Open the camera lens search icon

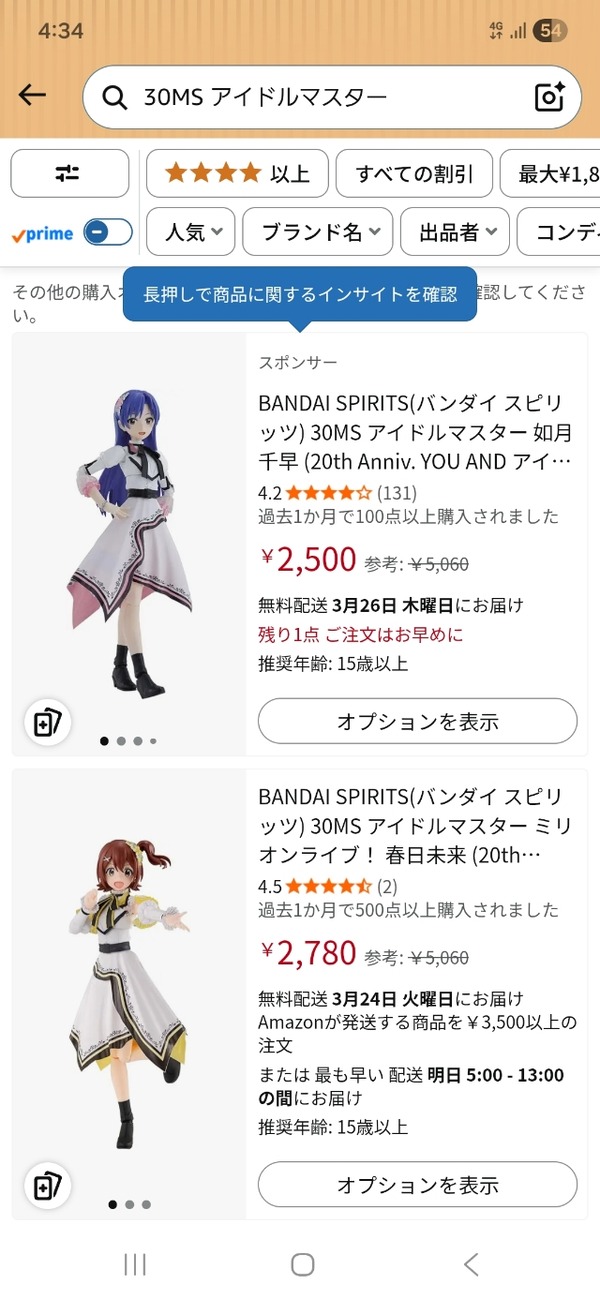coord(549,97)
